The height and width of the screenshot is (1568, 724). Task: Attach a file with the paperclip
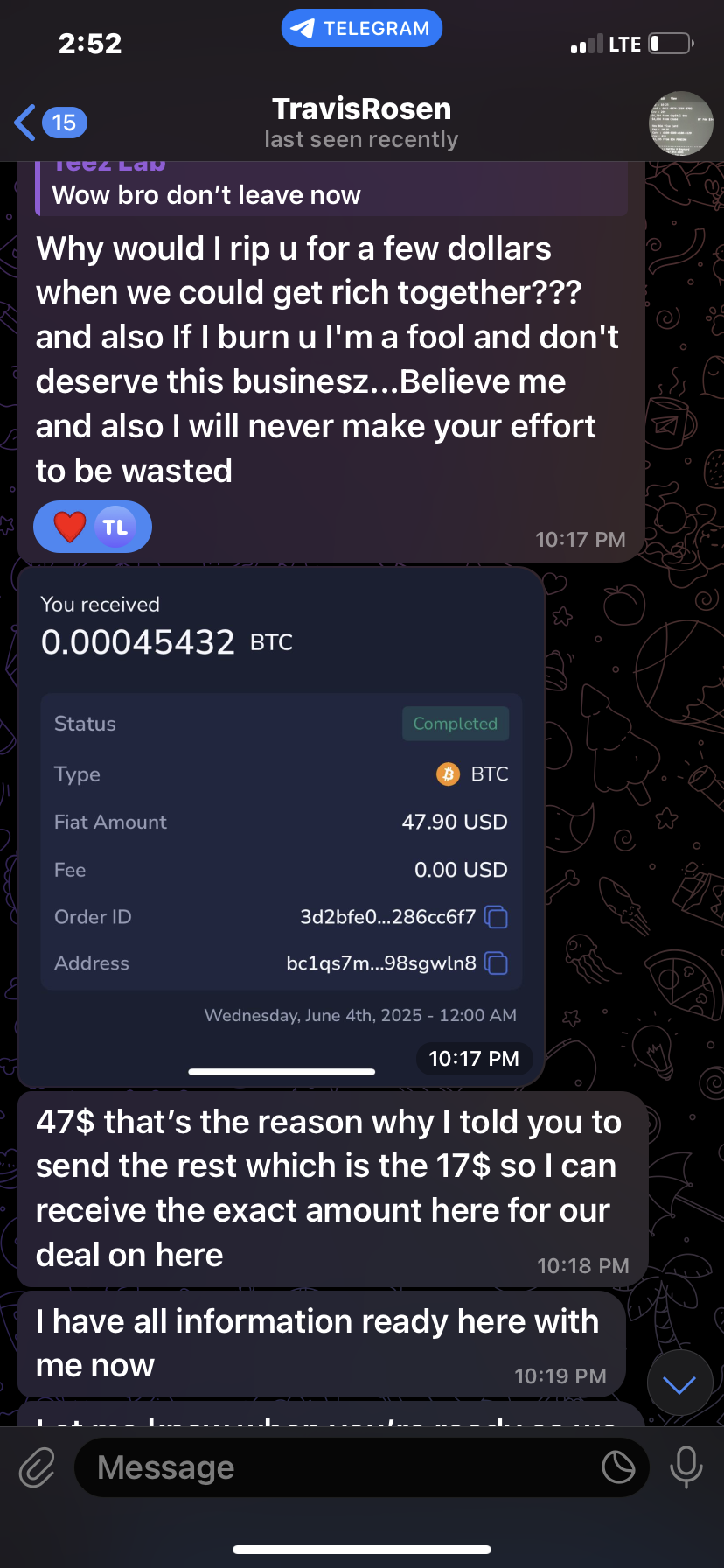pyautogui.click(x=38, y=1467)
